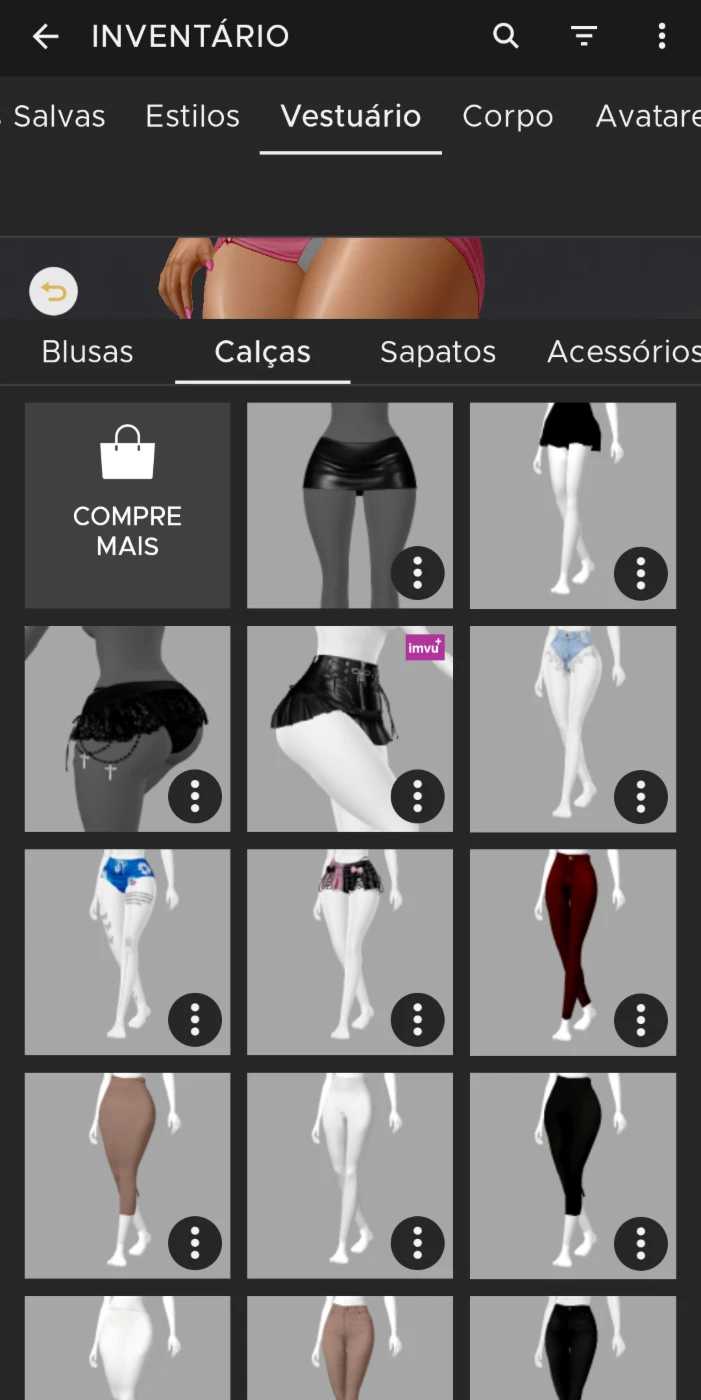Switch to the Acessórios category

[x=624, y=352]
